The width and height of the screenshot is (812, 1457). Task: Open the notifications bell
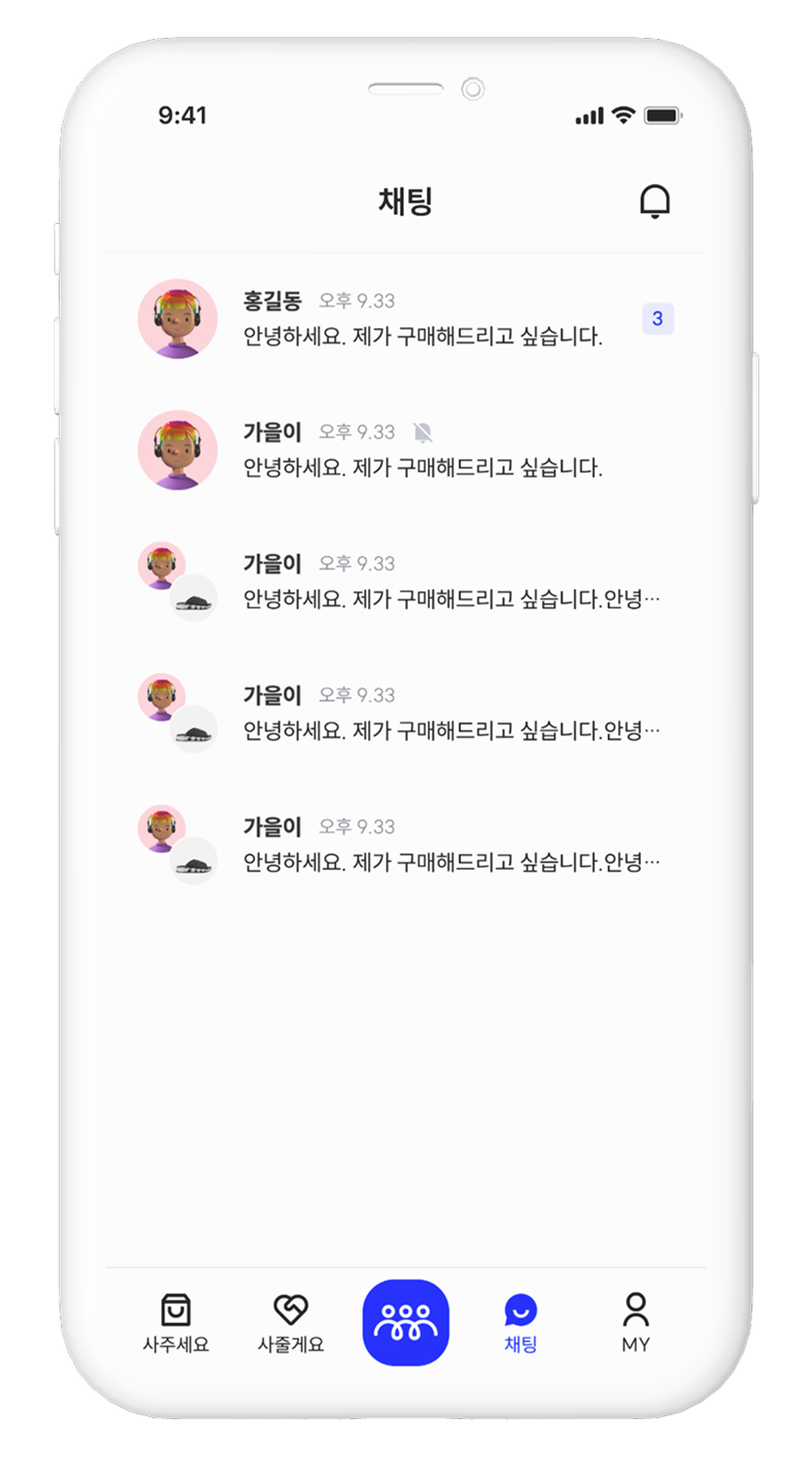click(654, 201)
